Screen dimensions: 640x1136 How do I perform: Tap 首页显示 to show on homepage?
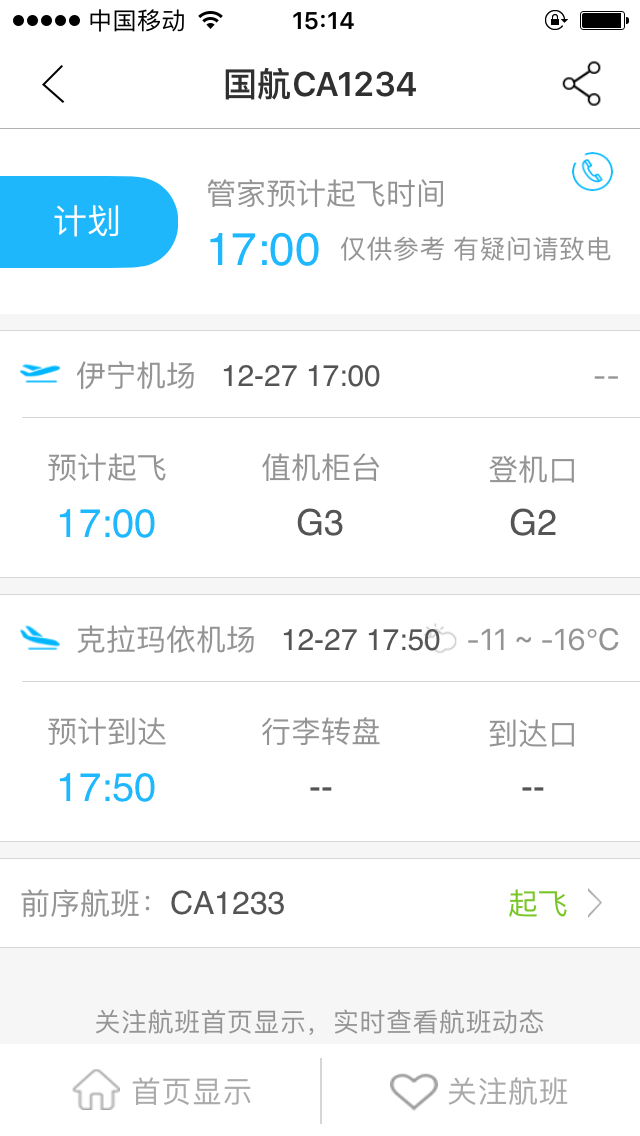click(x=162, y=1091)
